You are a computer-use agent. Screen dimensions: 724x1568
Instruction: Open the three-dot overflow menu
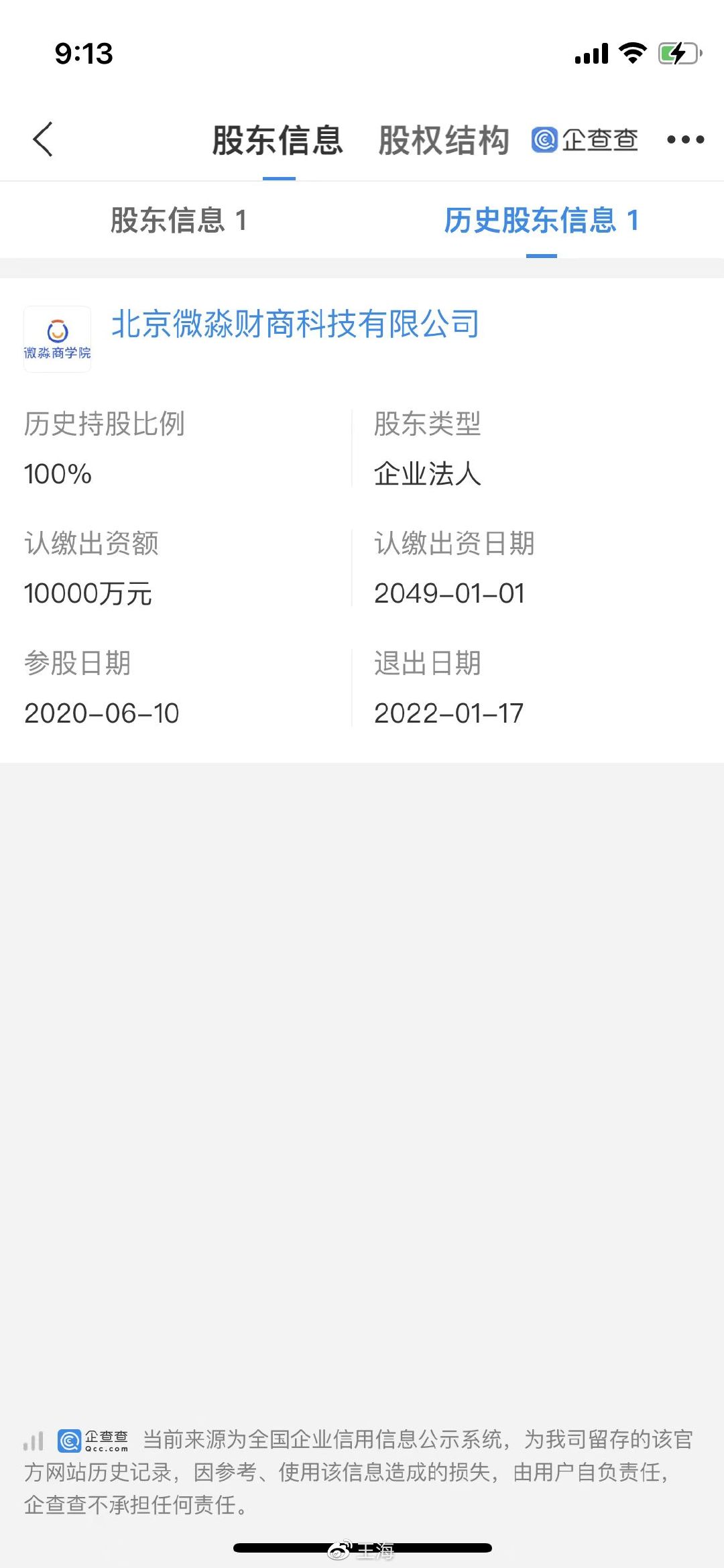[x=685, y=139]
